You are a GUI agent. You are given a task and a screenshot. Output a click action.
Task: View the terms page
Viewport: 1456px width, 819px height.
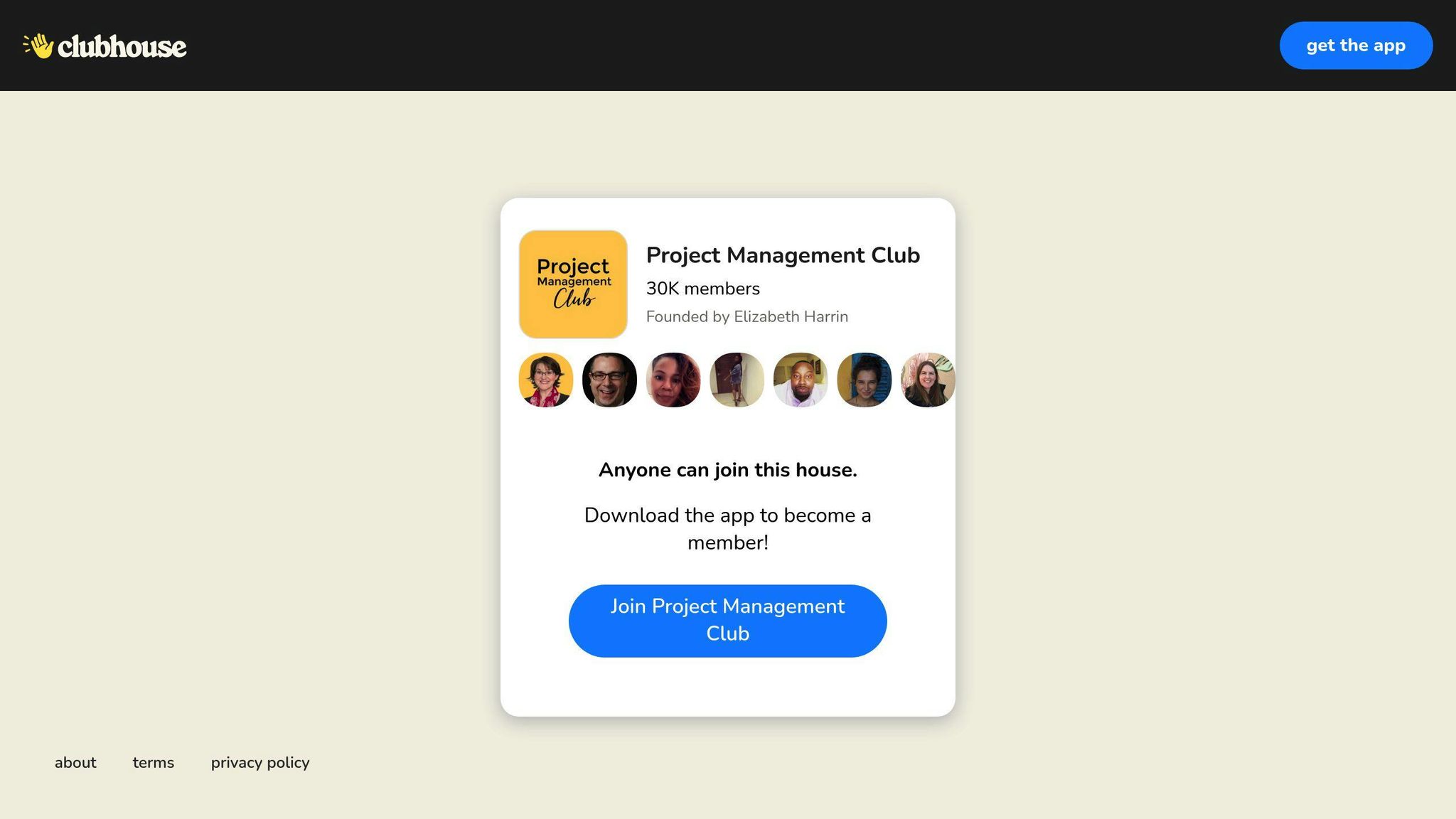click(x=153, y=762)
